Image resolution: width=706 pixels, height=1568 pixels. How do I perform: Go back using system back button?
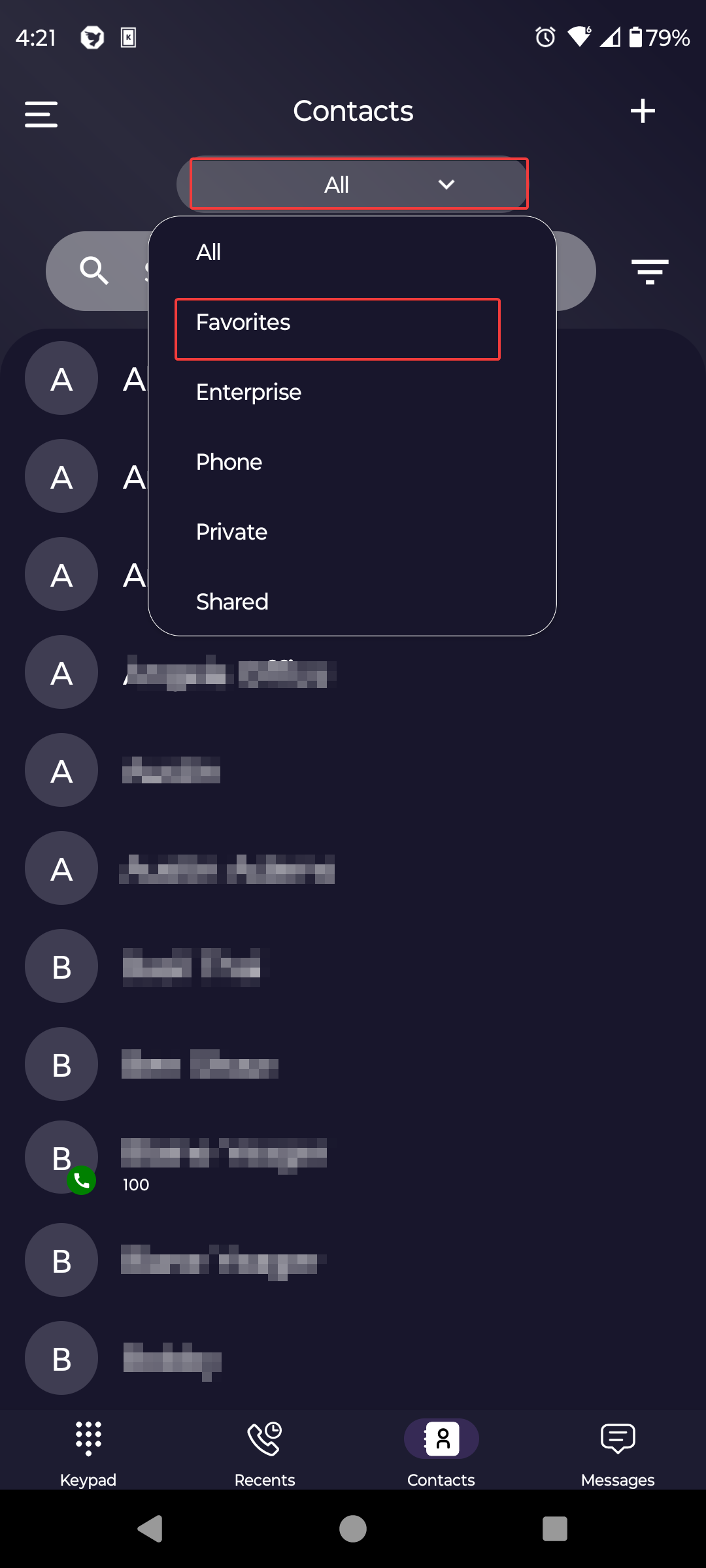tap(150, 1529)
